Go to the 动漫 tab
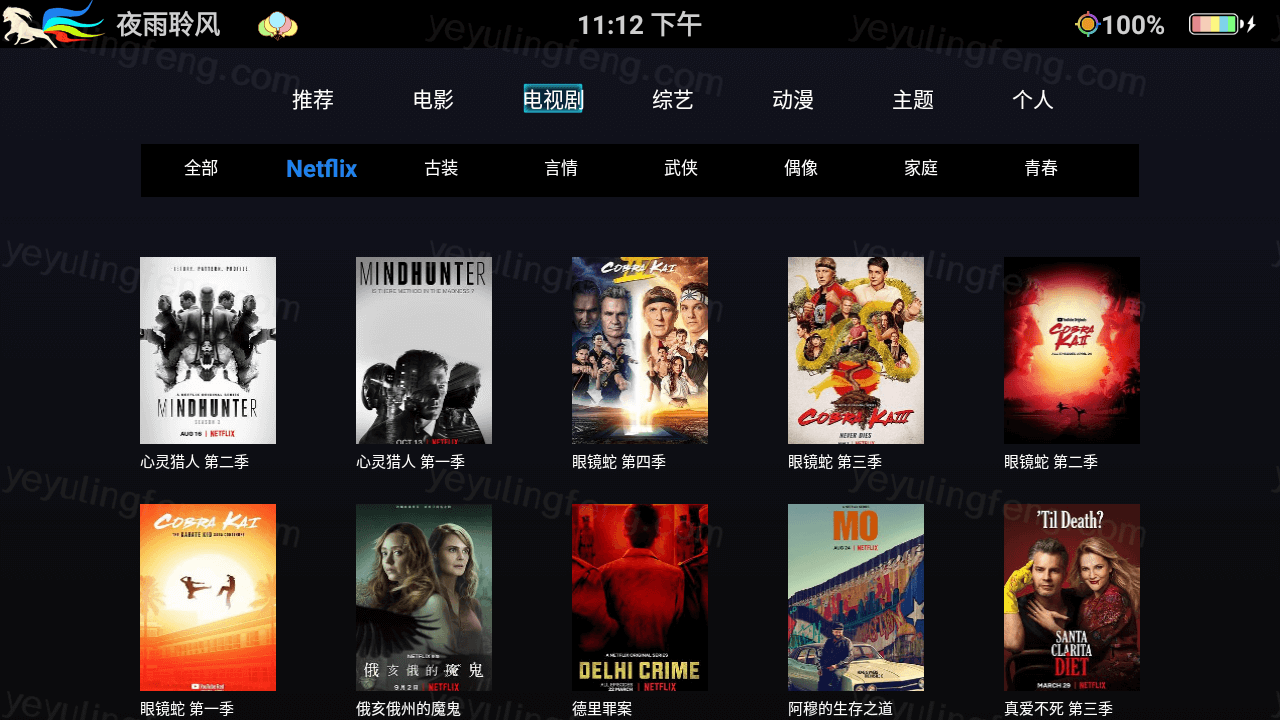The image size is (1280, 720). click(793, 100)
